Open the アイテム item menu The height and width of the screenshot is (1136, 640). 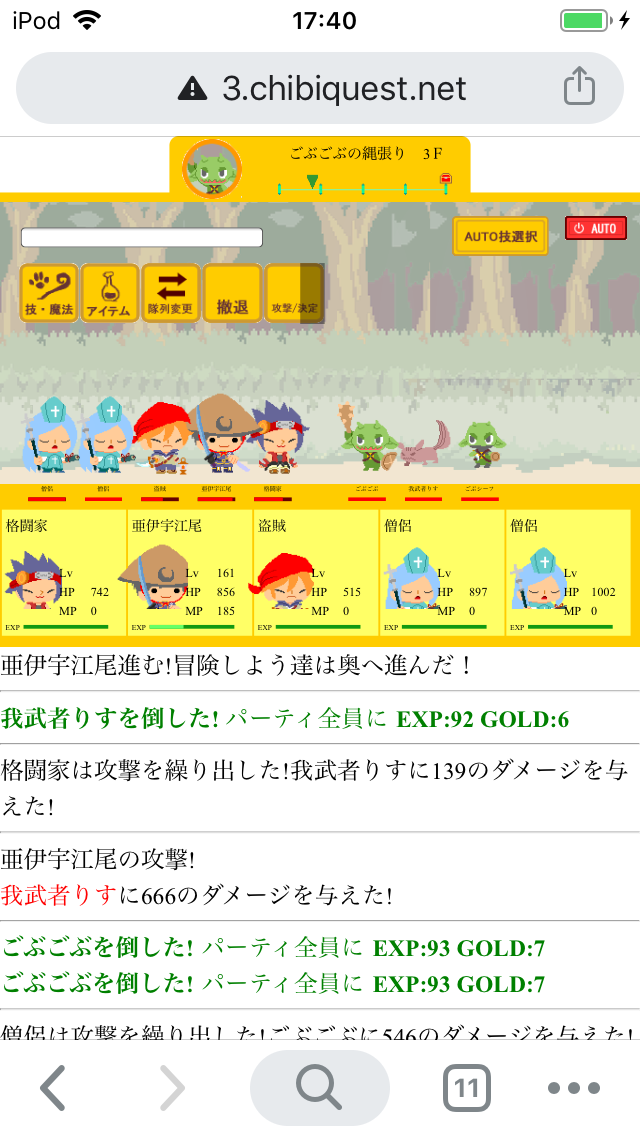110,294
